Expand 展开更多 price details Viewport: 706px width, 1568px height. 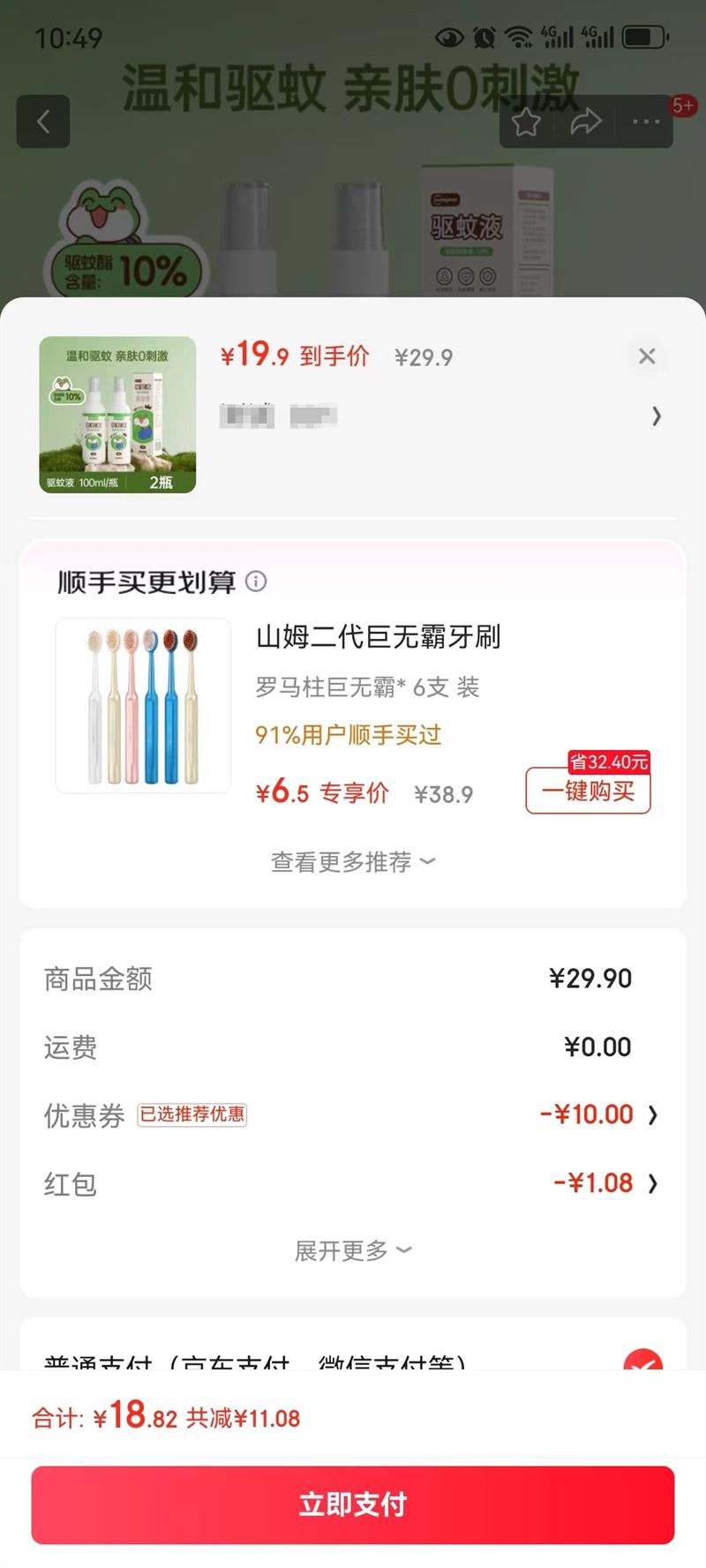click(x=353, y=1250)
